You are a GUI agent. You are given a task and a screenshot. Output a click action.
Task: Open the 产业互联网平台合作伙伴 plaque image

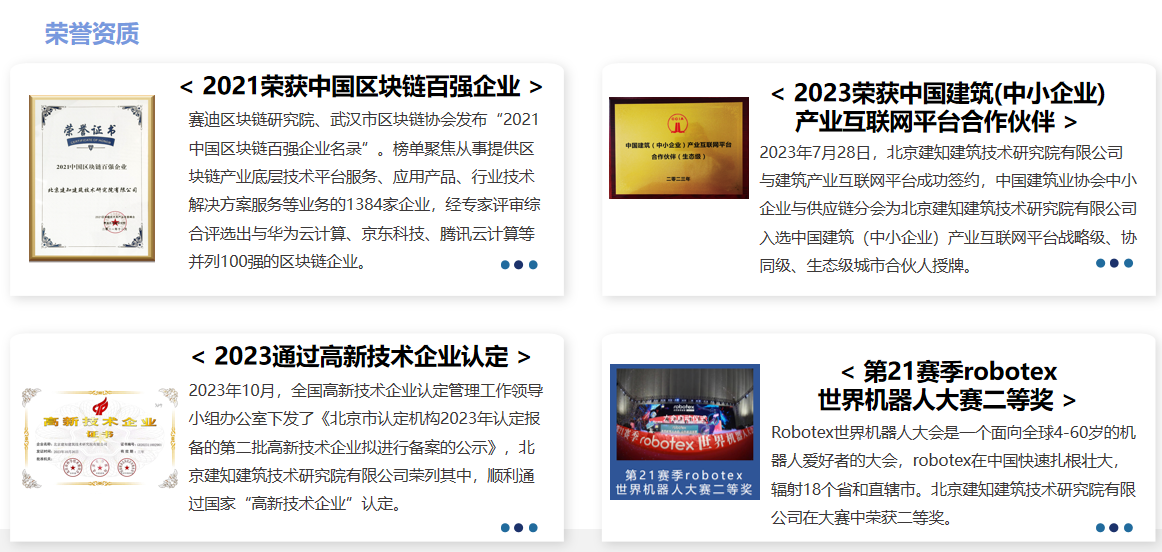(x=679, y=147)
